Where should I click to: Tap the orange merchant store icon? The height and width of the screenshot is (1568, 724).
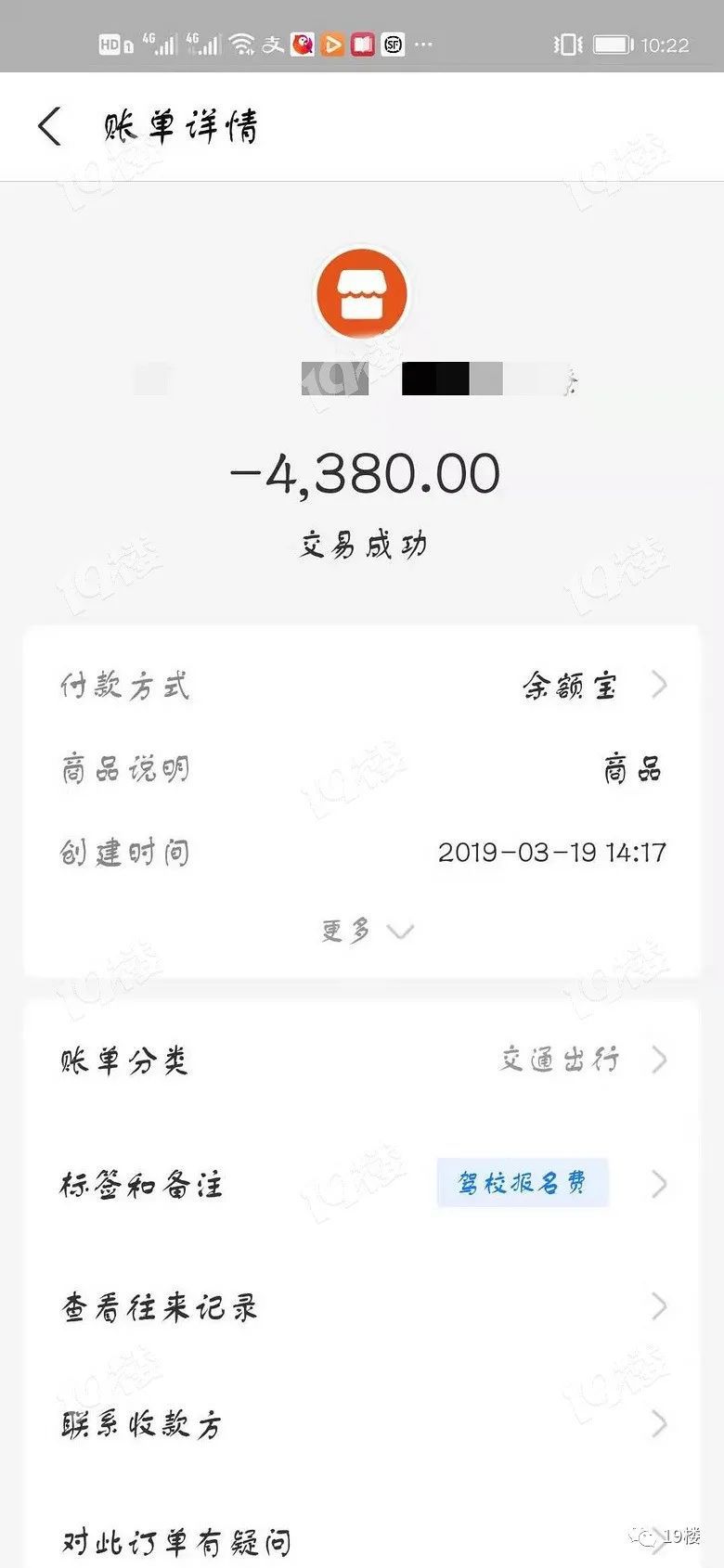361,294
